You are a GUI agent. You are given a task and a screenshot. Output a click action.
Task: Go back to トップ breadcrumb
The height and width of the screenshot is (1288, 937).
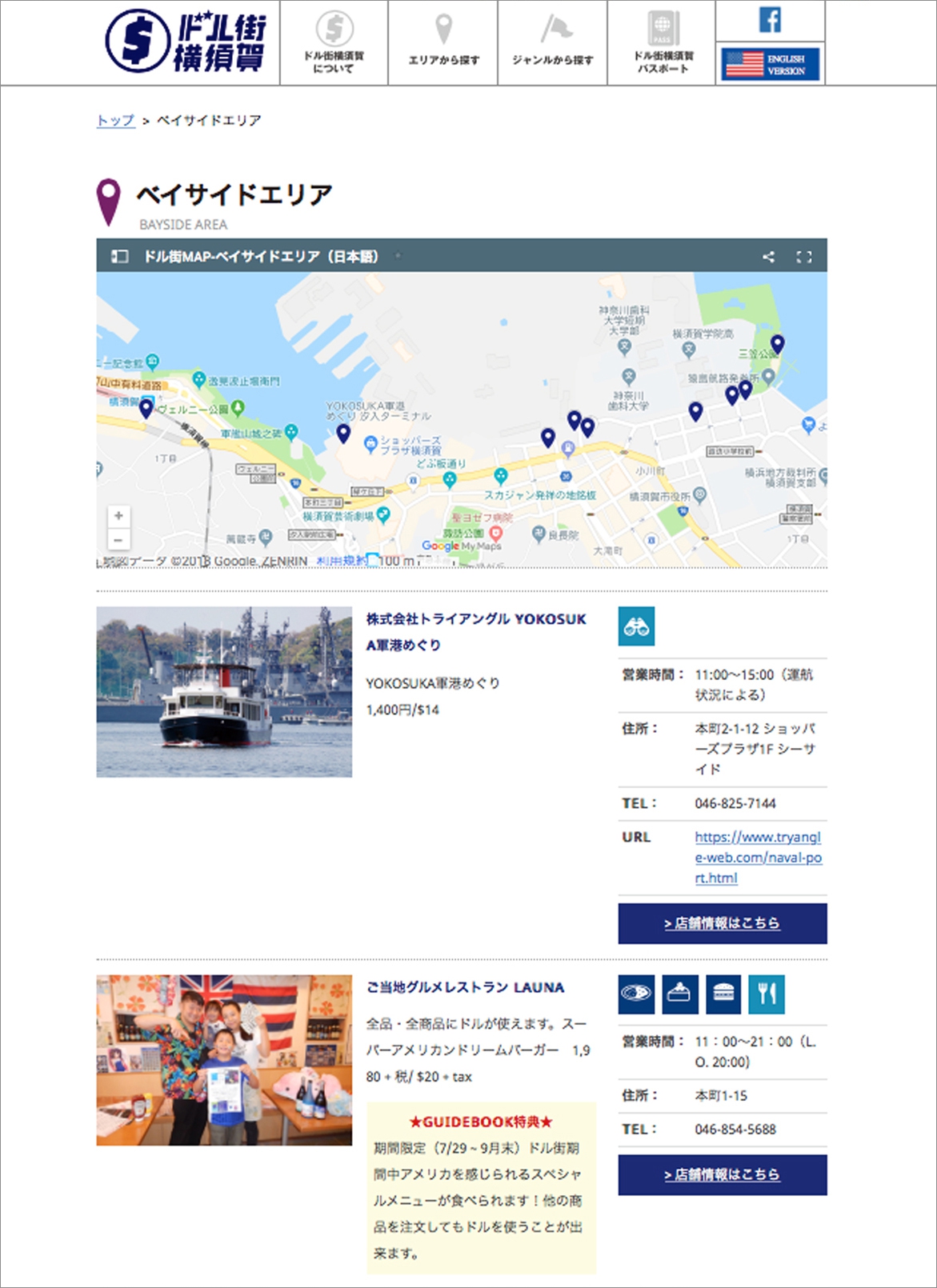(x=115, y=121)
